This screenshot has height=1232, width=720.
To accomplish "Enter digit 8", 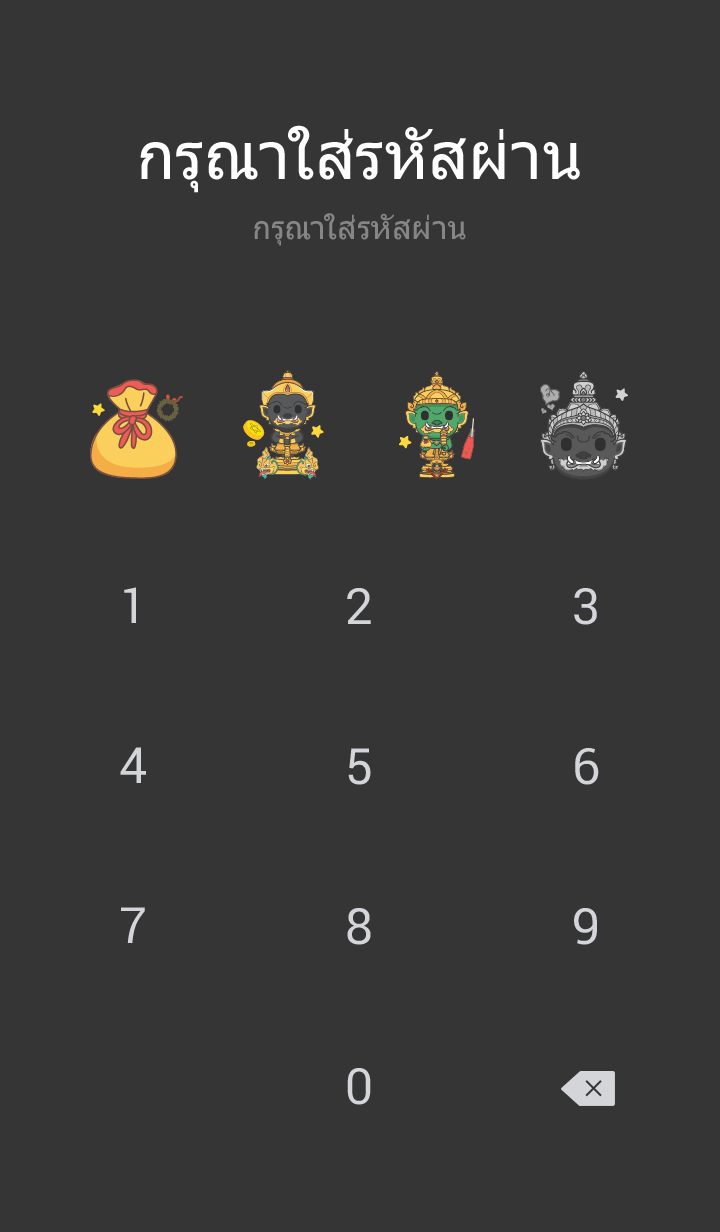I will [359, 927].
